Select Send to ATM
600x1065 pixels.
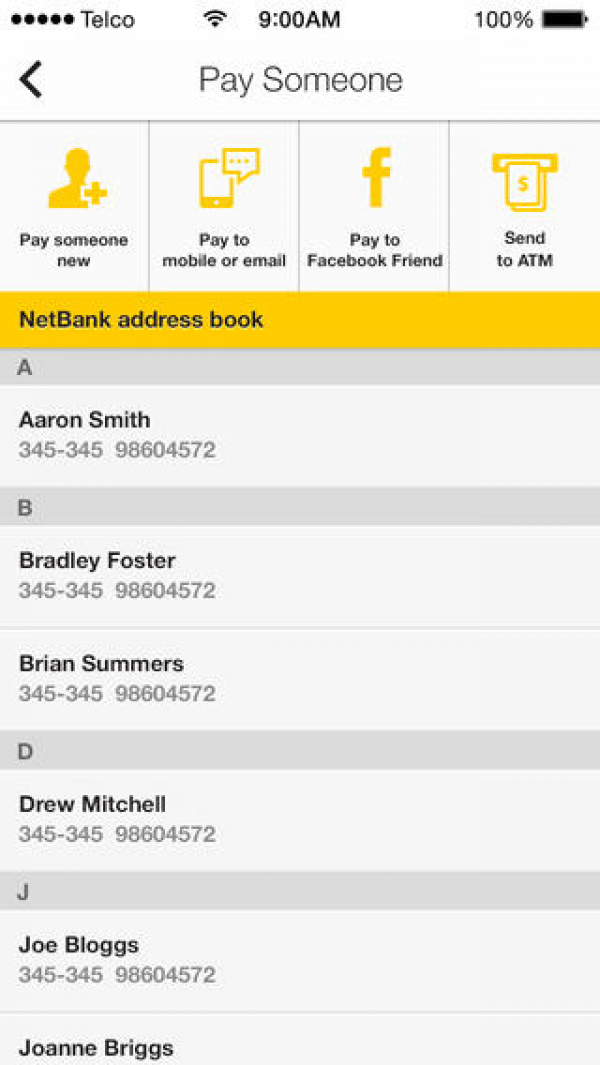coord(525,206)
